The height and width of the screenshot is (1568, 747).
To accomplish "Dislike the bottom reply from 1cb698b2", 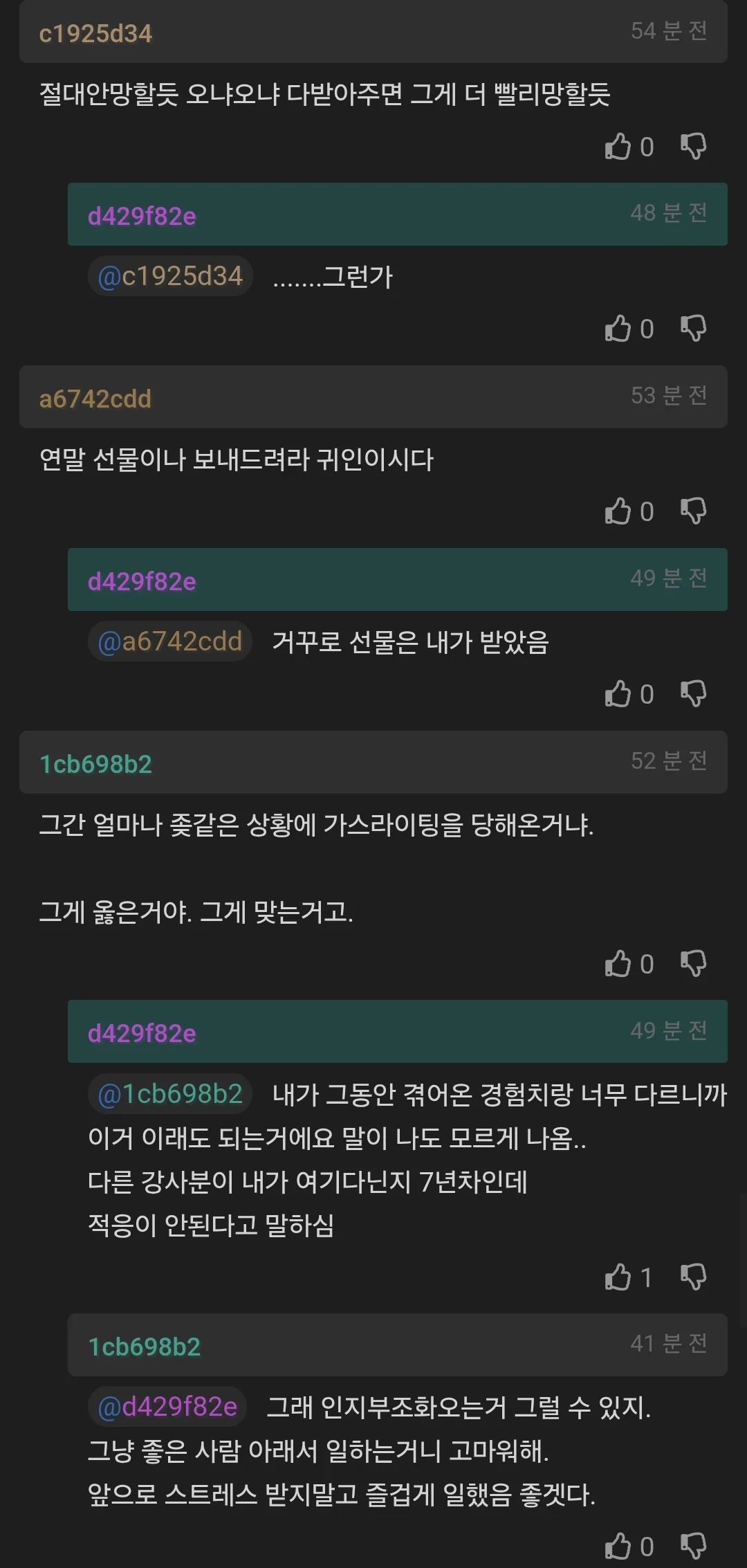I will click(x=693, y=1547).
